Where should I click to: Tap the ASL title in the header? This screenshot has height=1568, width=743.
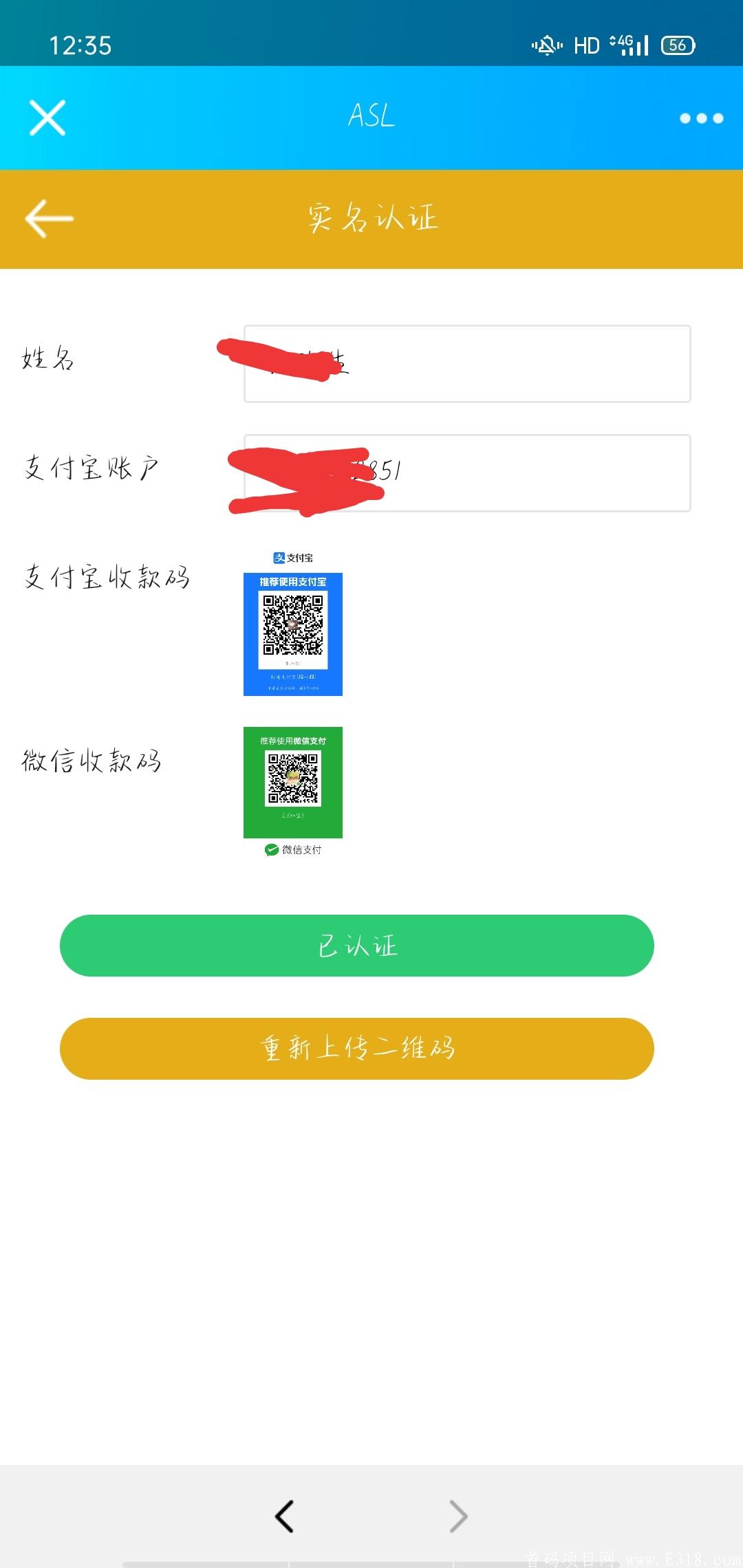pos(371,116)
